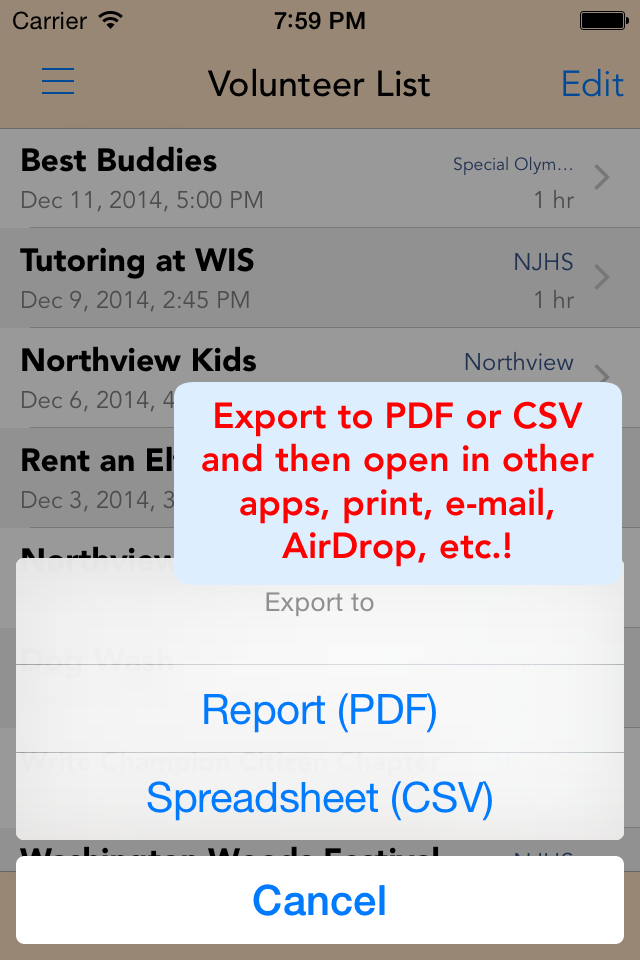Open the Tutoring at WIS entry

tap(300, 278)
